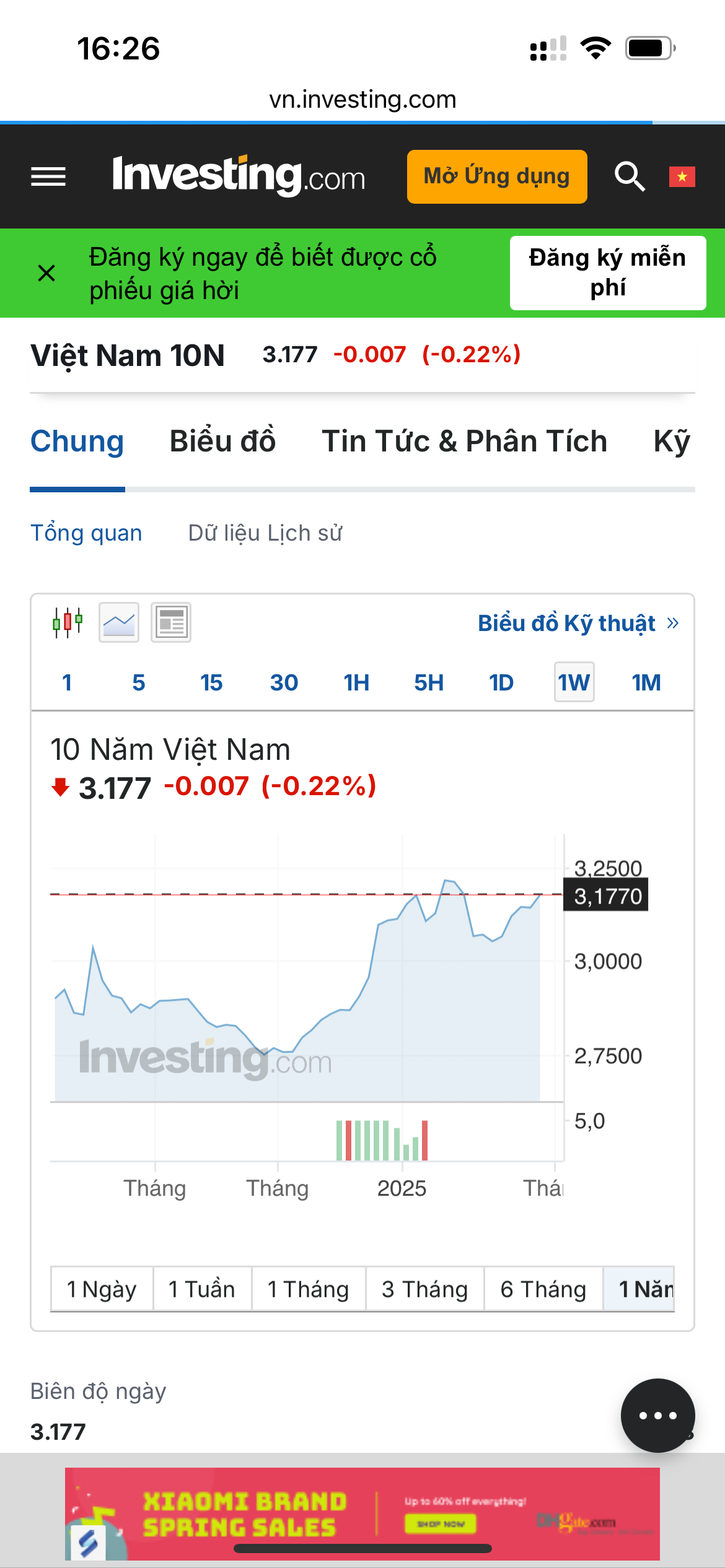
Task: Open Biểu đồ Kỹ thuật link
Action: [x=578, y=623]
